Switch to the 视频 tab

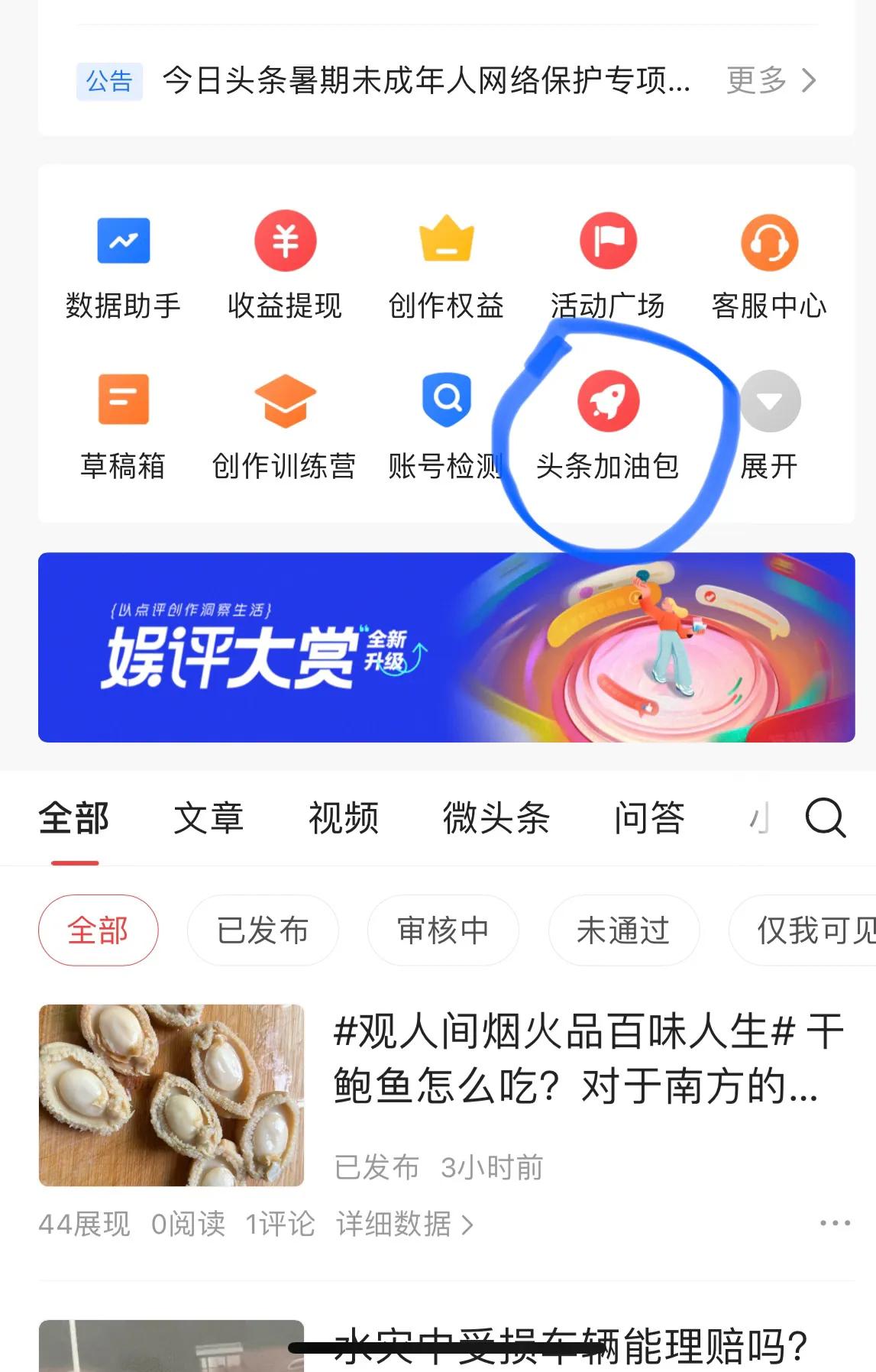[x=342, y=817]
